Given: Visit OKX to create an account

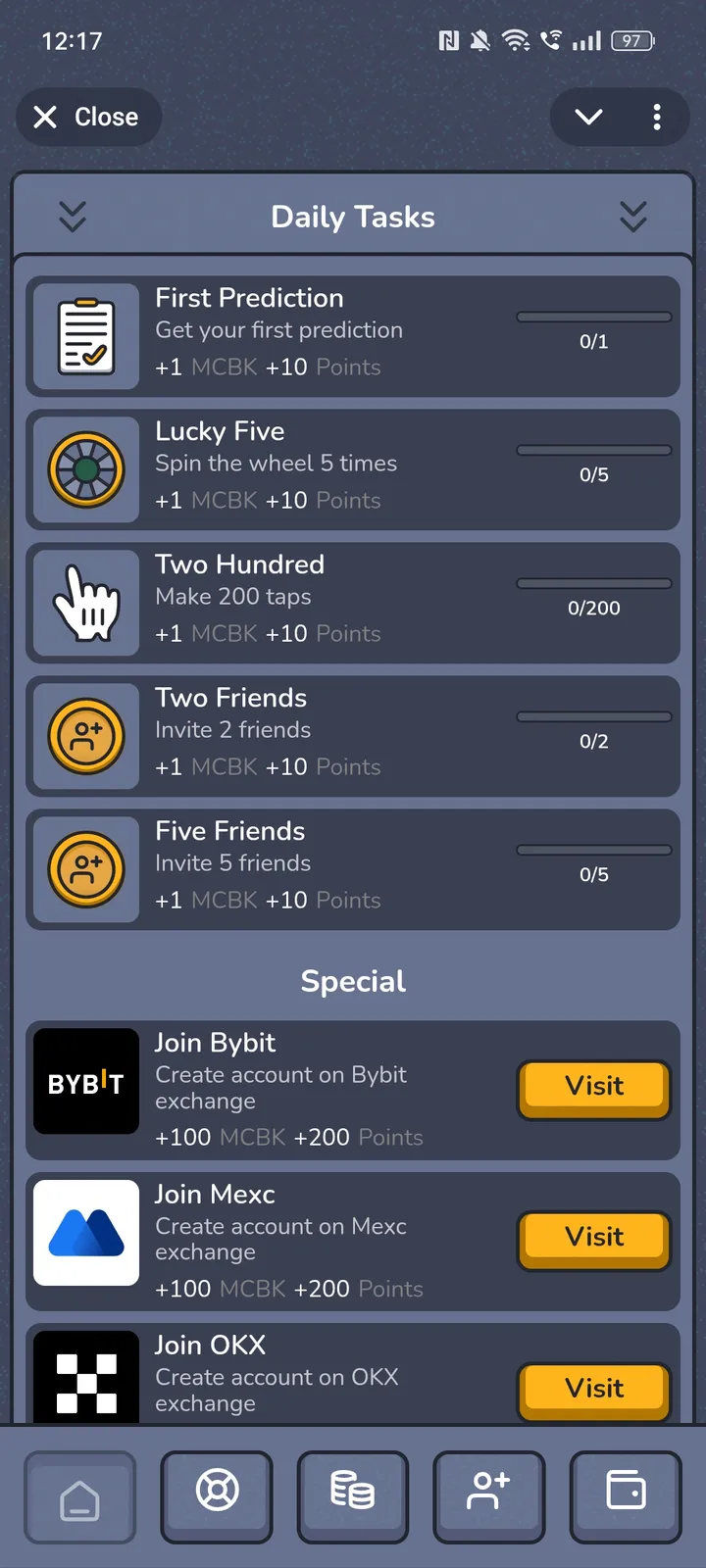Looking at the screenshot, I should click(594, 1390).
